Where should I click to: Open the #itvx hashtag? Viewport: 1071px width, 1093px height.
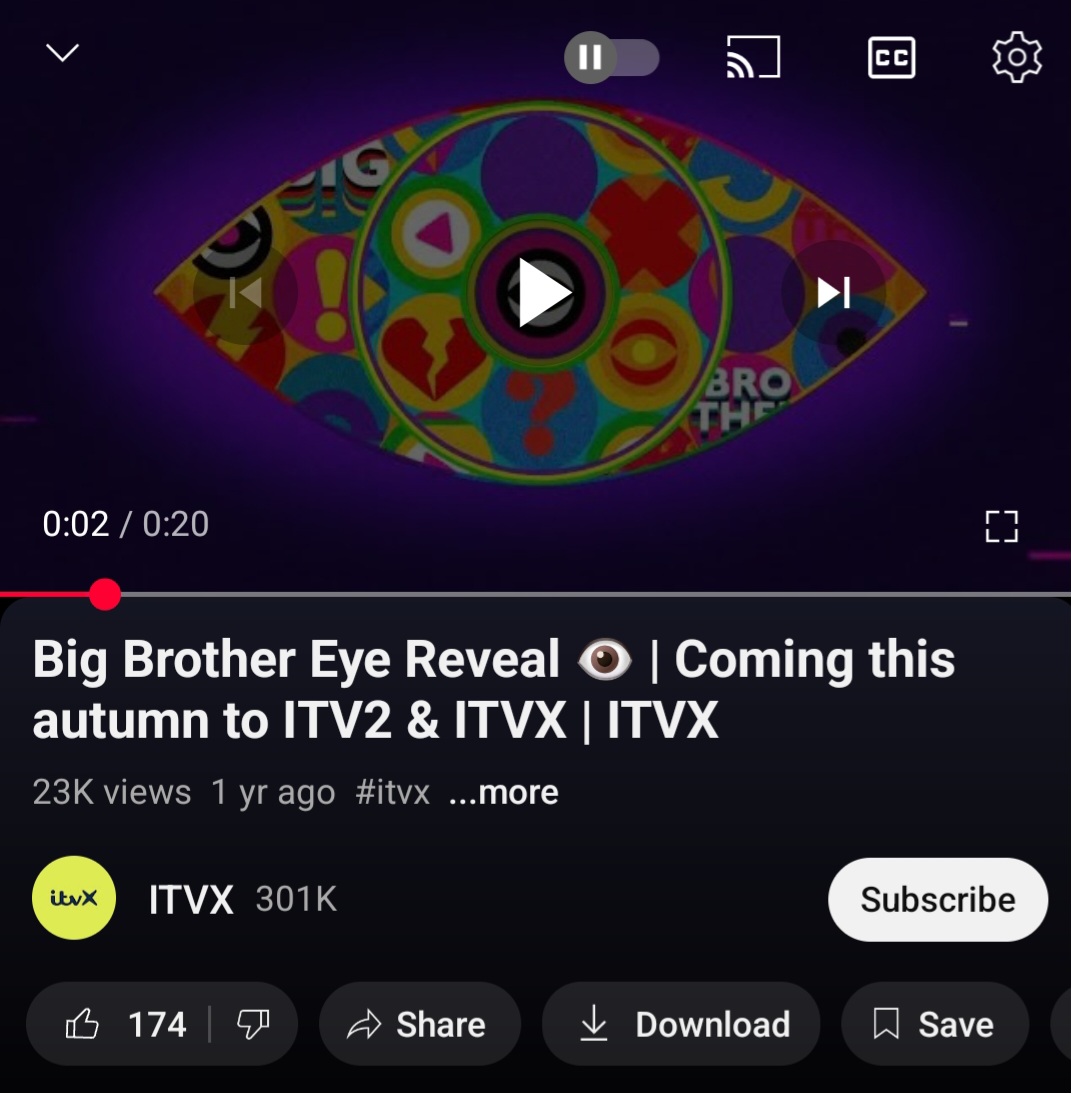[392, 793]
